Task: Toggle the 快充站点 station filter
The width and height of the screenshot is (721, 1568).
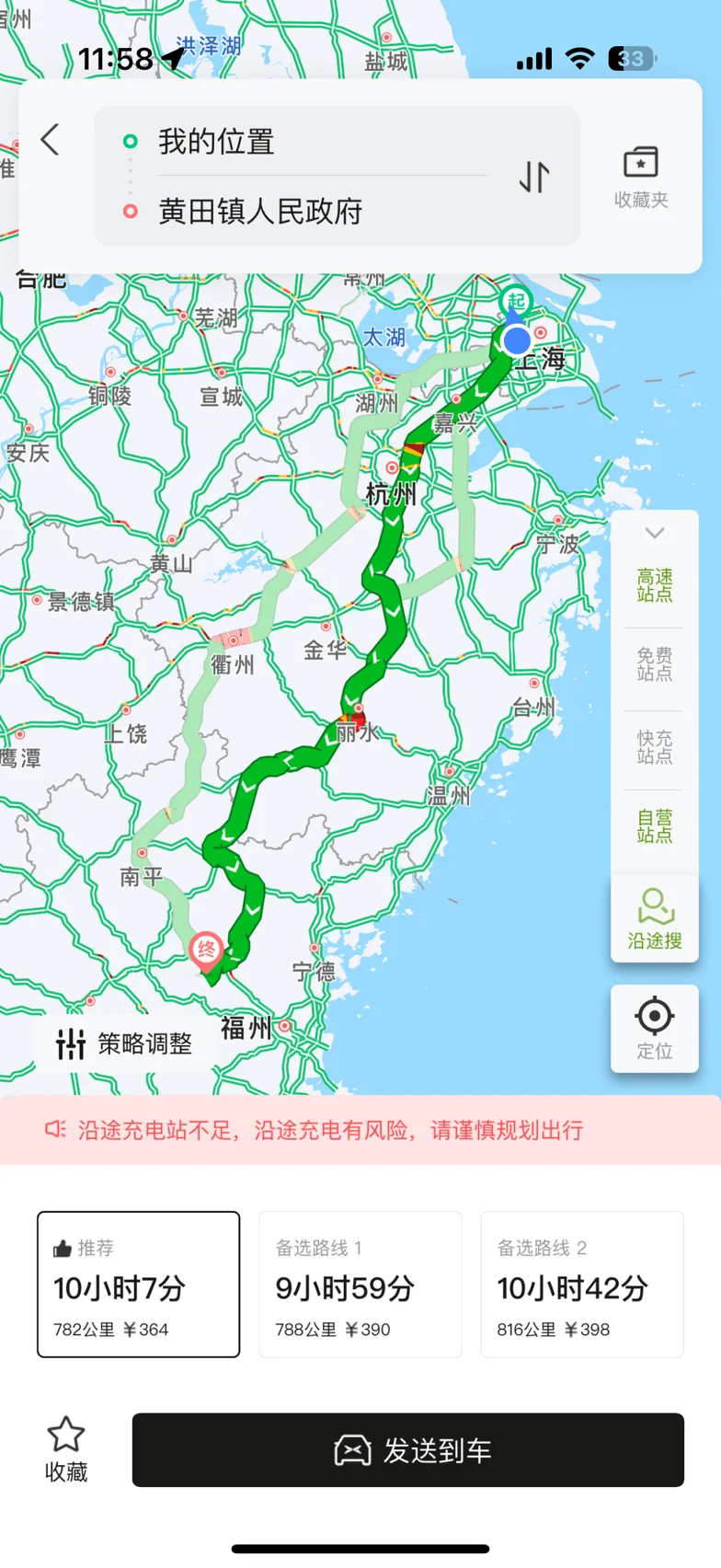Action: tap(655, 747)
